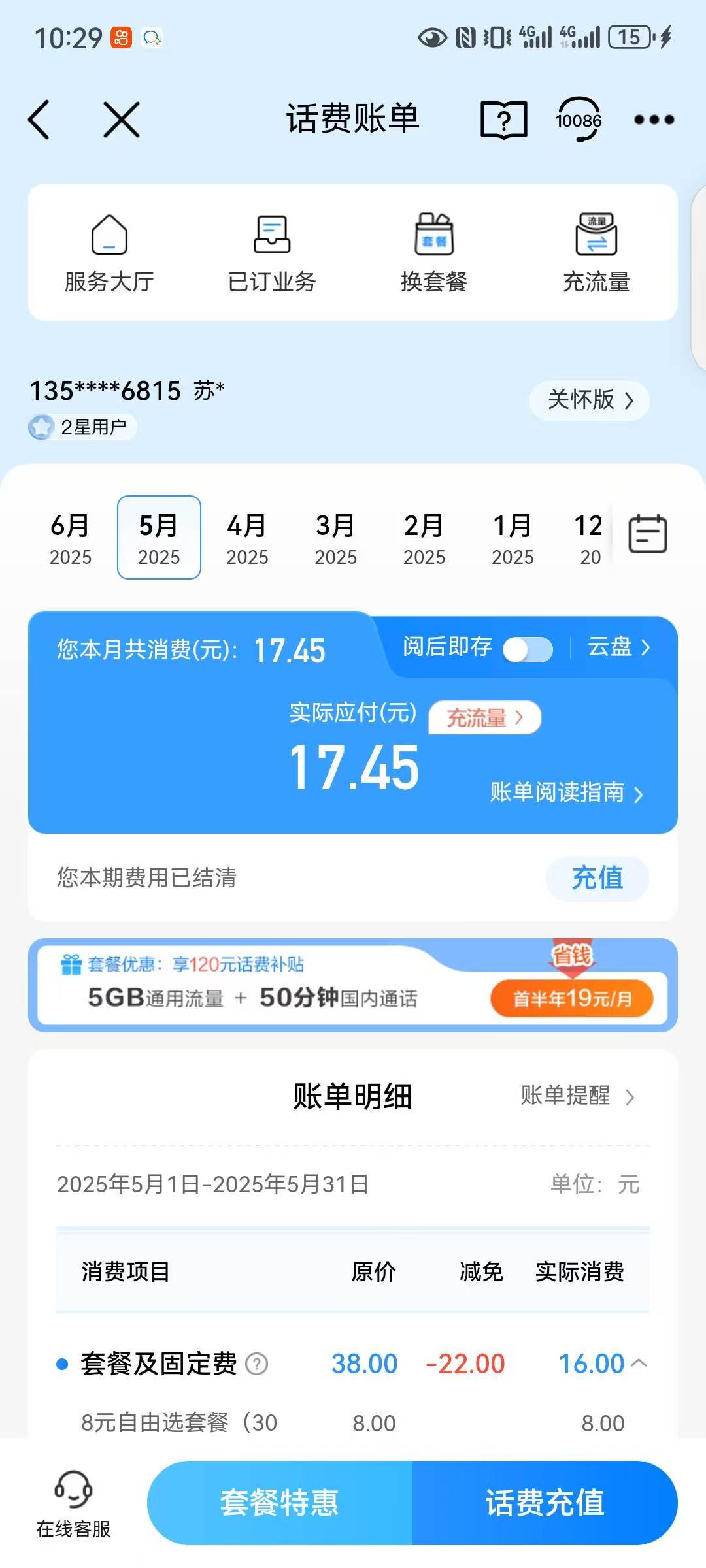Tap 话费充值 at the bottom

(545, 1503)
